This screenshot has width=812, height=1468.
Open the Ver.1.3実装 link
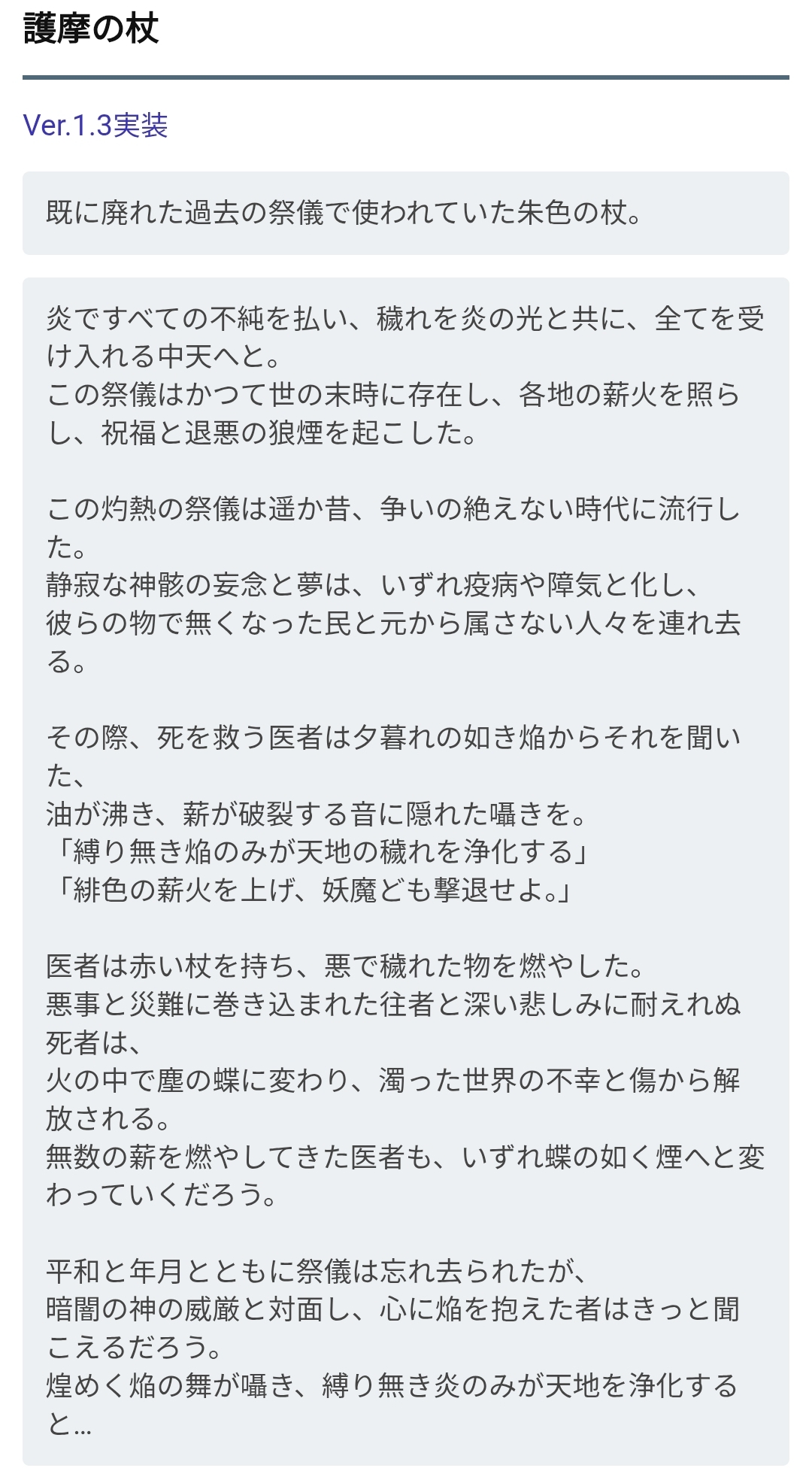(95, 125)
